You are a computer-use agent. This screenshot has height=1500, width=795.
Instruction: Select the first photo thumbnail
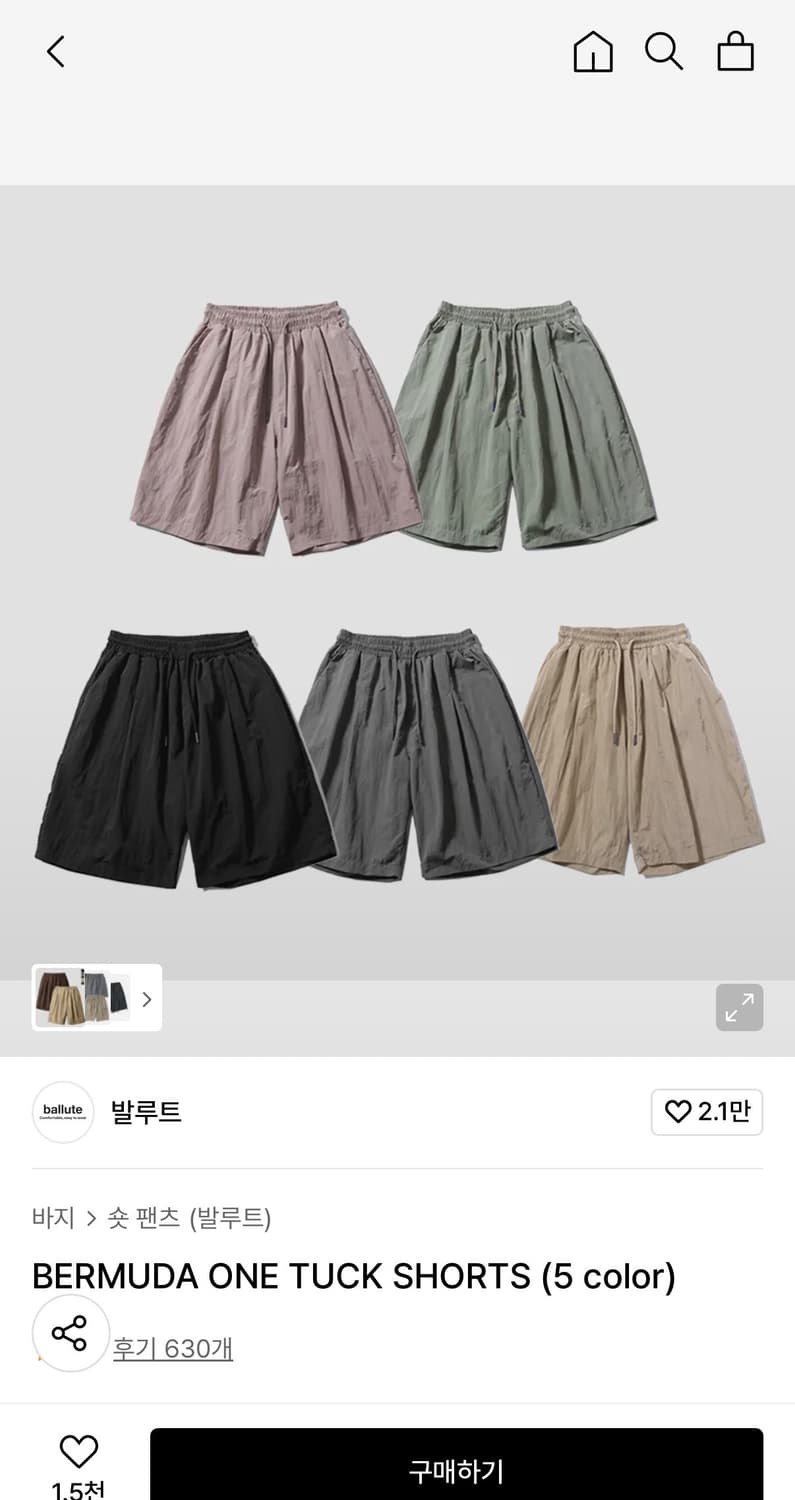(x=85, y=998)
